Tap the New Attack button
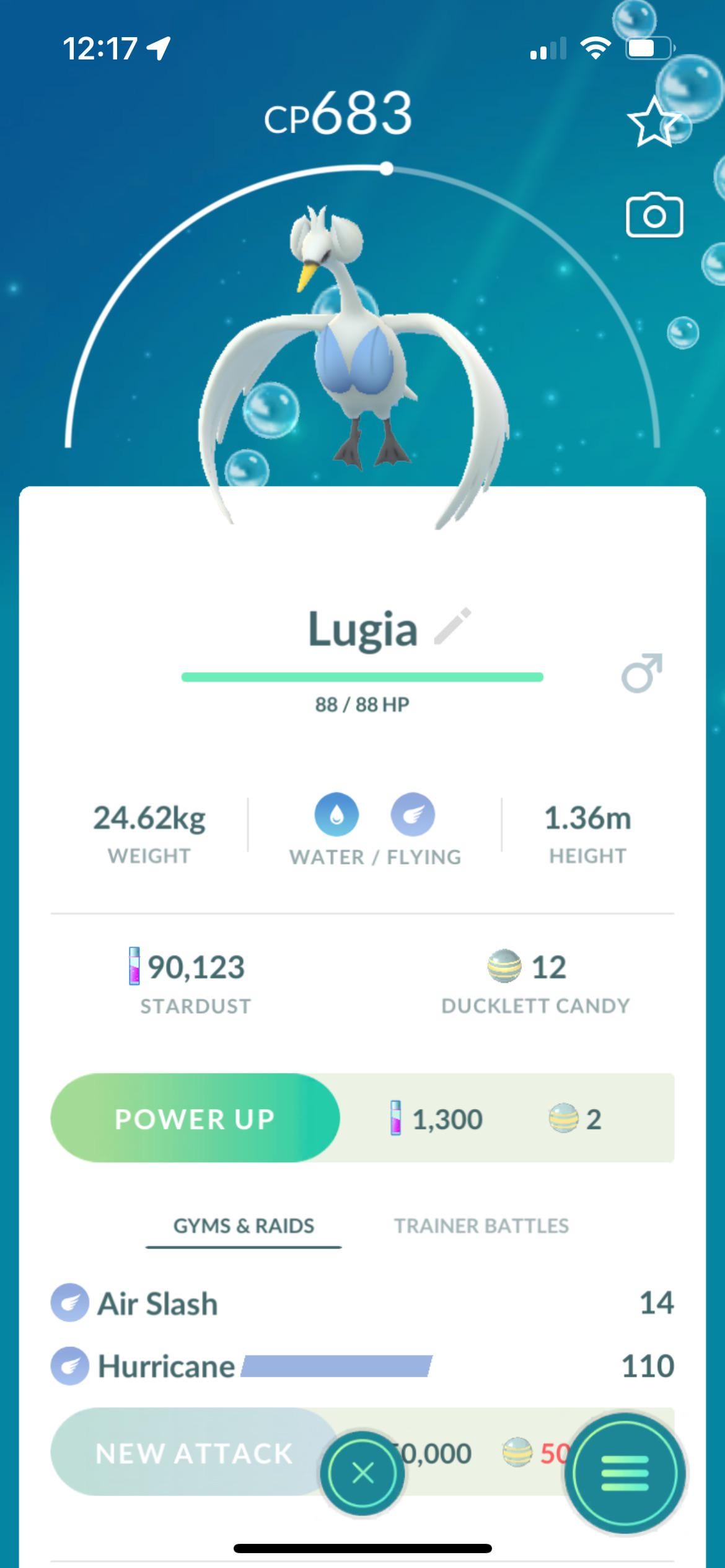This screenshot has height=1568, width=725. pyautogui.click(x=193, y=1453)
